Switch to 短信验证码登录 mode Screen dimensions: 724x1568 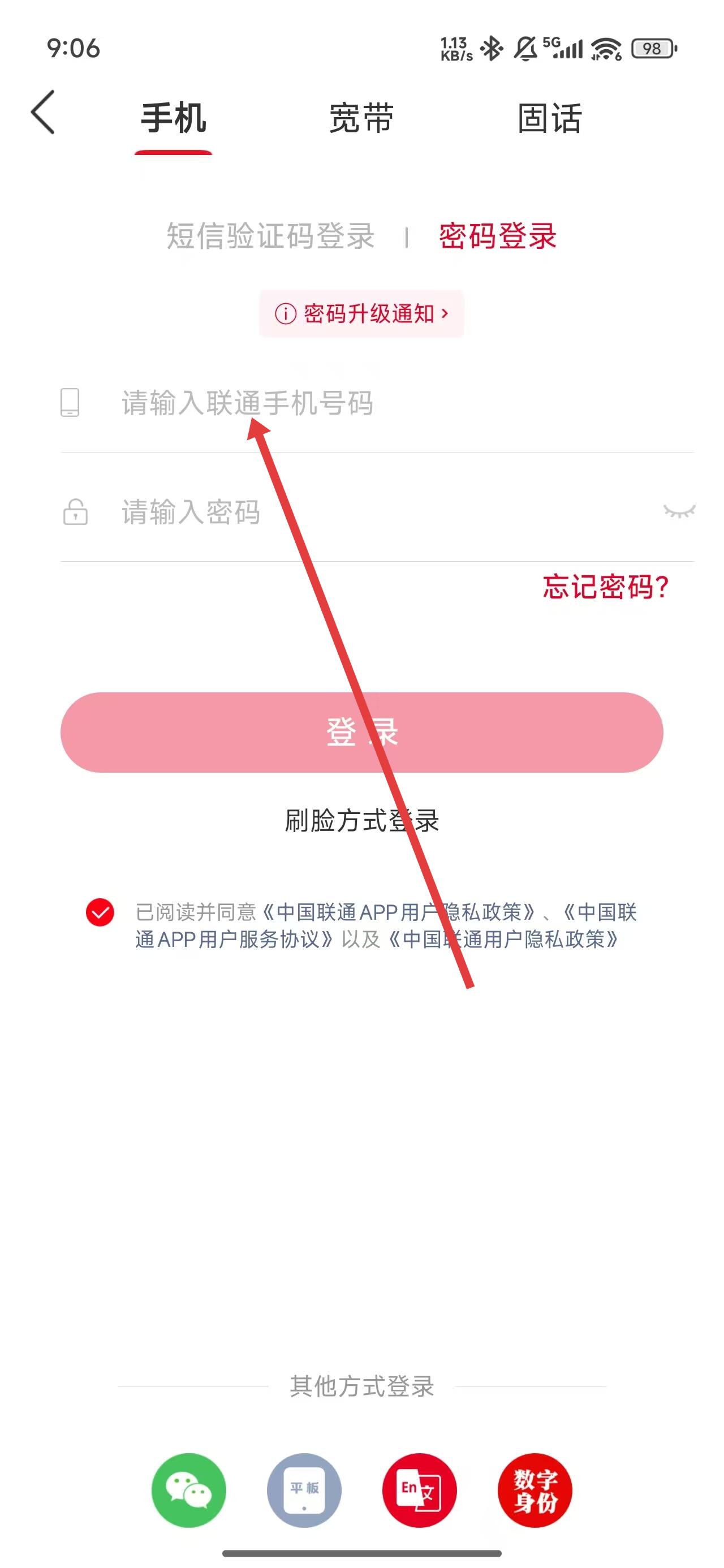[x=270, y=236]
